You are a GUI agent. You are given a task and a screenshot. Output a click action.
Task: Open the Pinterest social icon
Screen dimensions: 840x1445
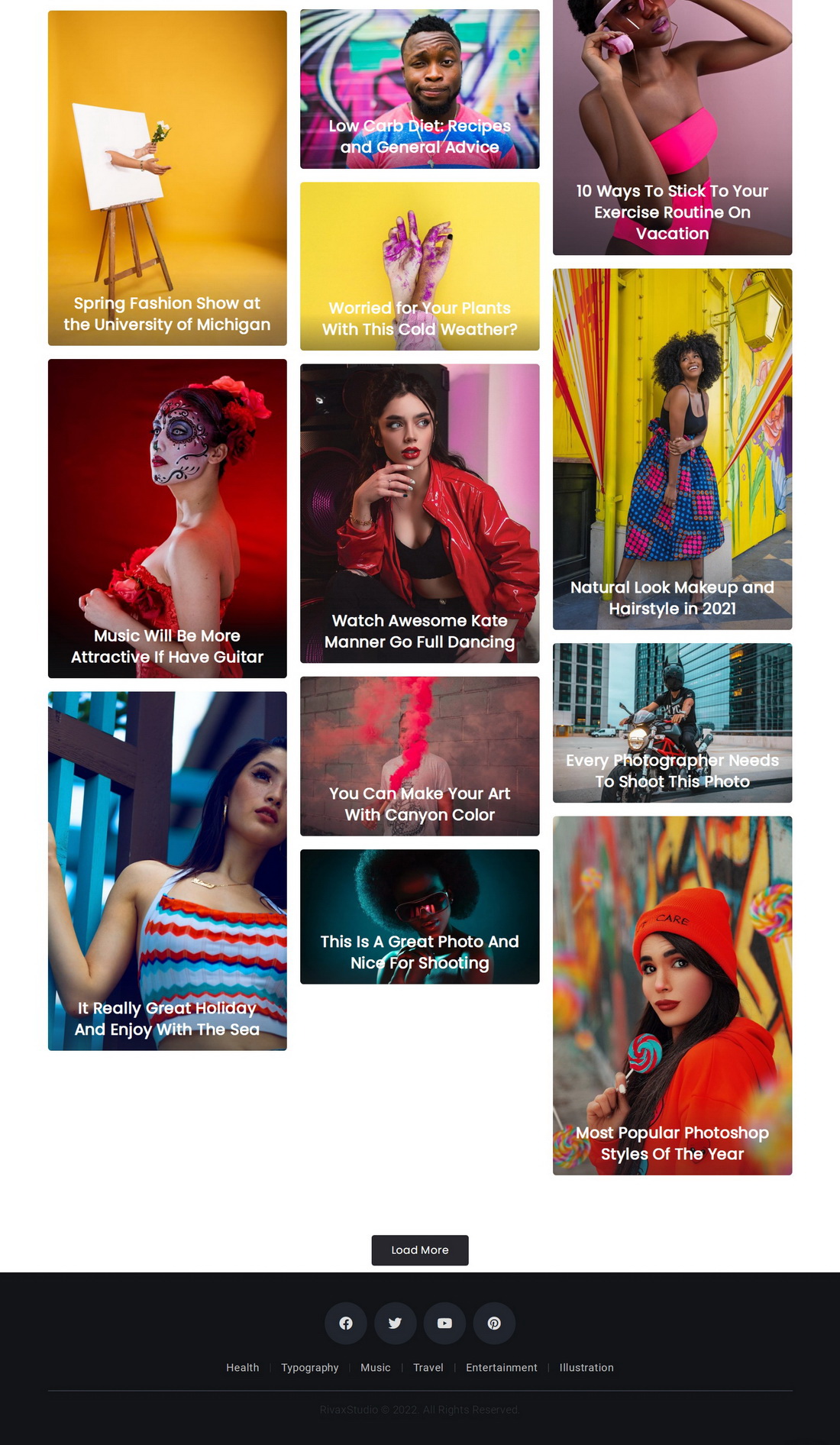click(494, 1324)
